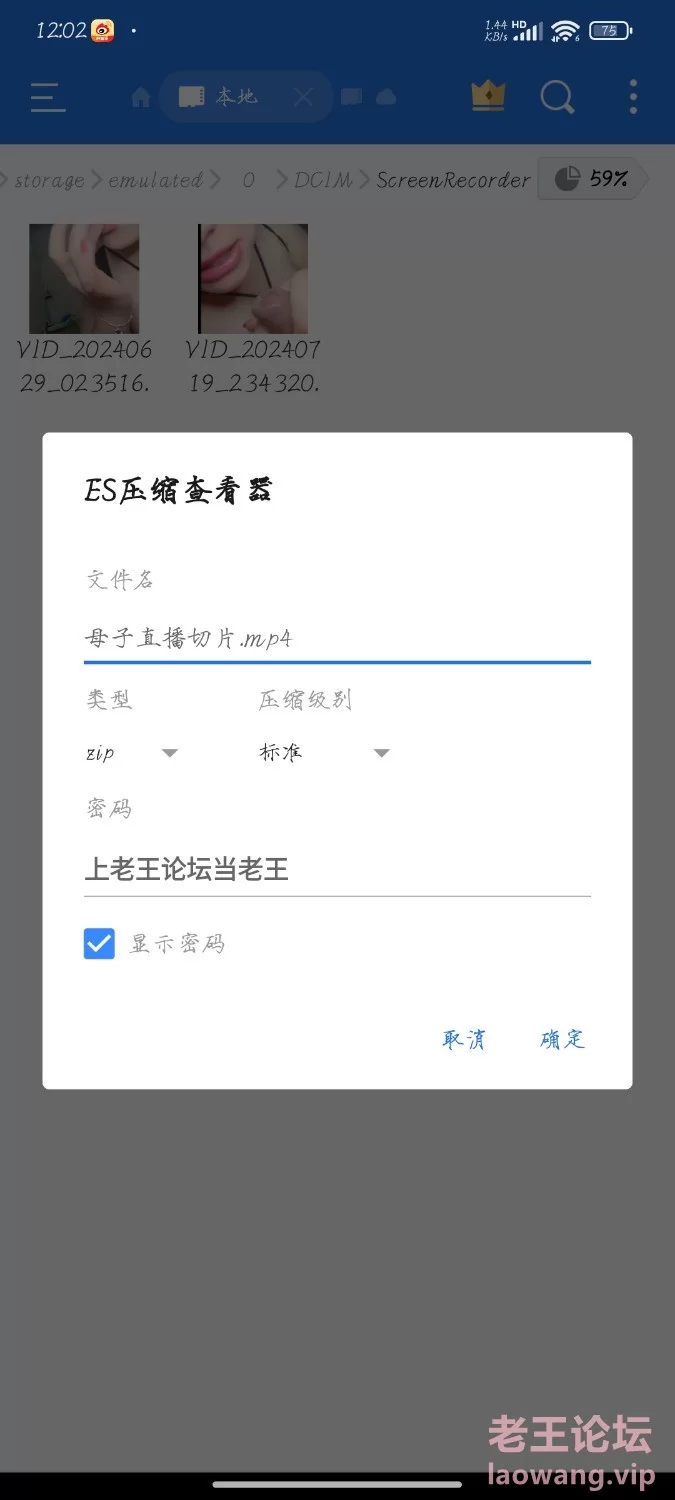The height and width of the screenshot is (1500, 675).
Task: Expand the 压缩级别 标准 dropdown
Action: pos(324,753)
